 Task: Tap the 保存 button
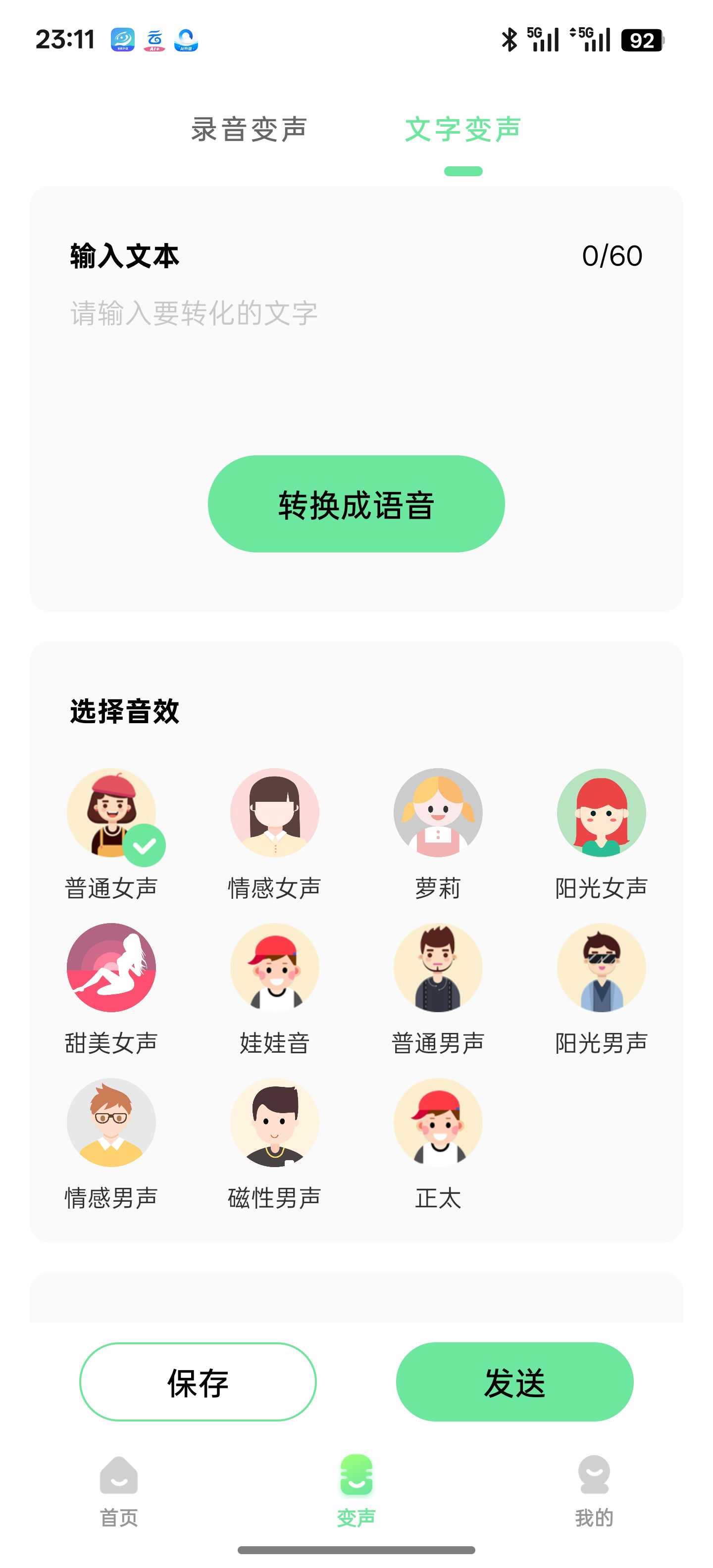pos(198,1382)
